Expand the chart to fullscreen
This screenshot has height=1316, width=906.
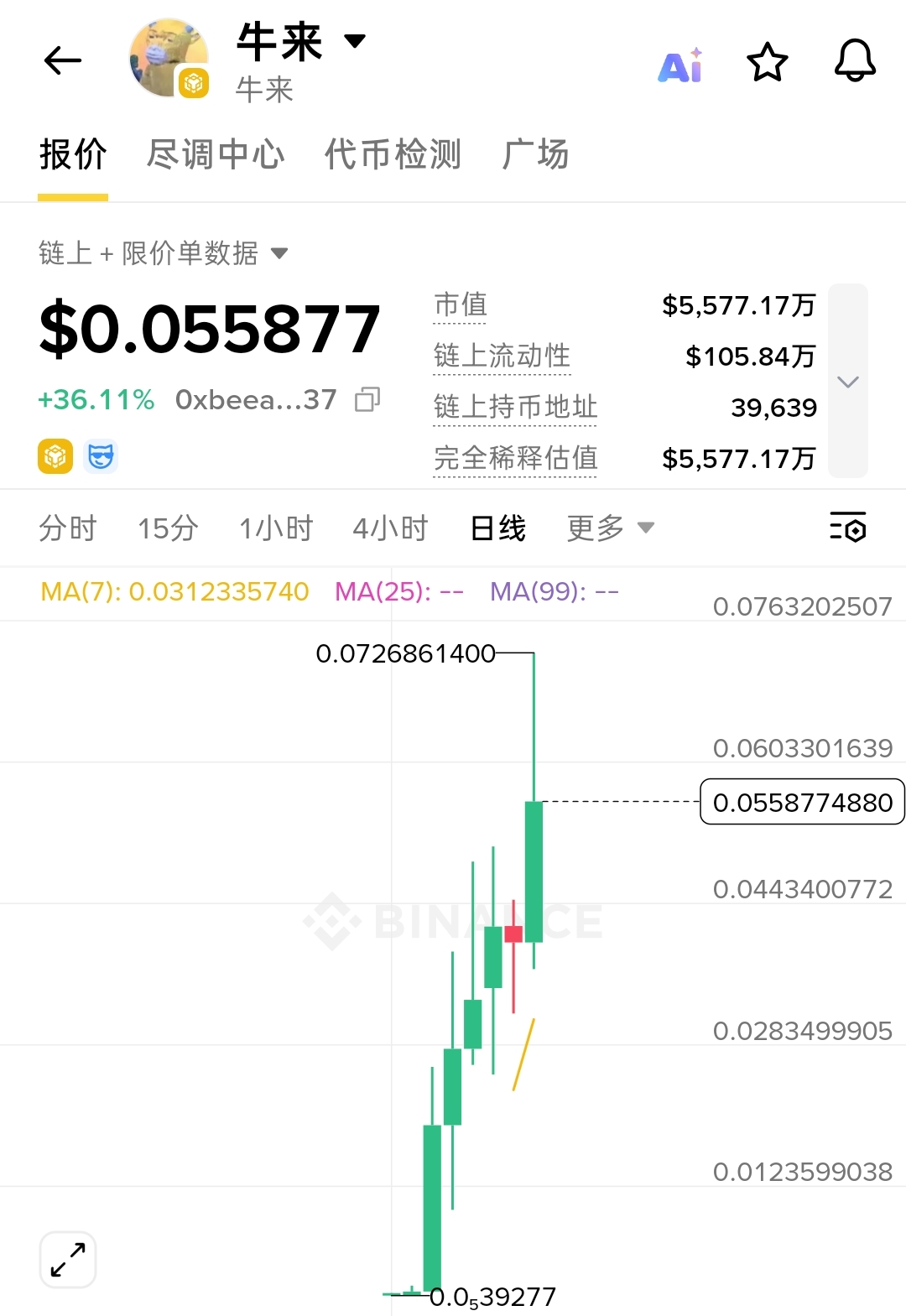(x=68, y=1259)
